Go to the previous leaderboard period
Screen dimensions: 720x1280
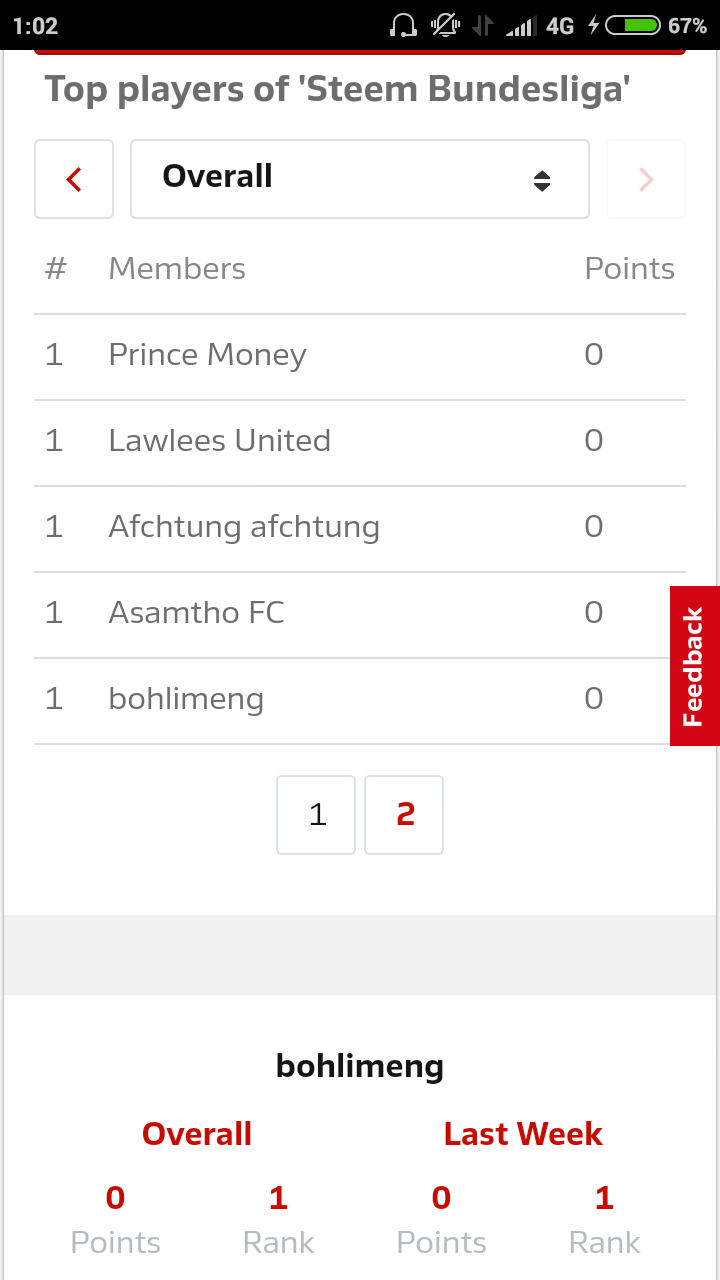pyautogui.click(x=74, y=179)
